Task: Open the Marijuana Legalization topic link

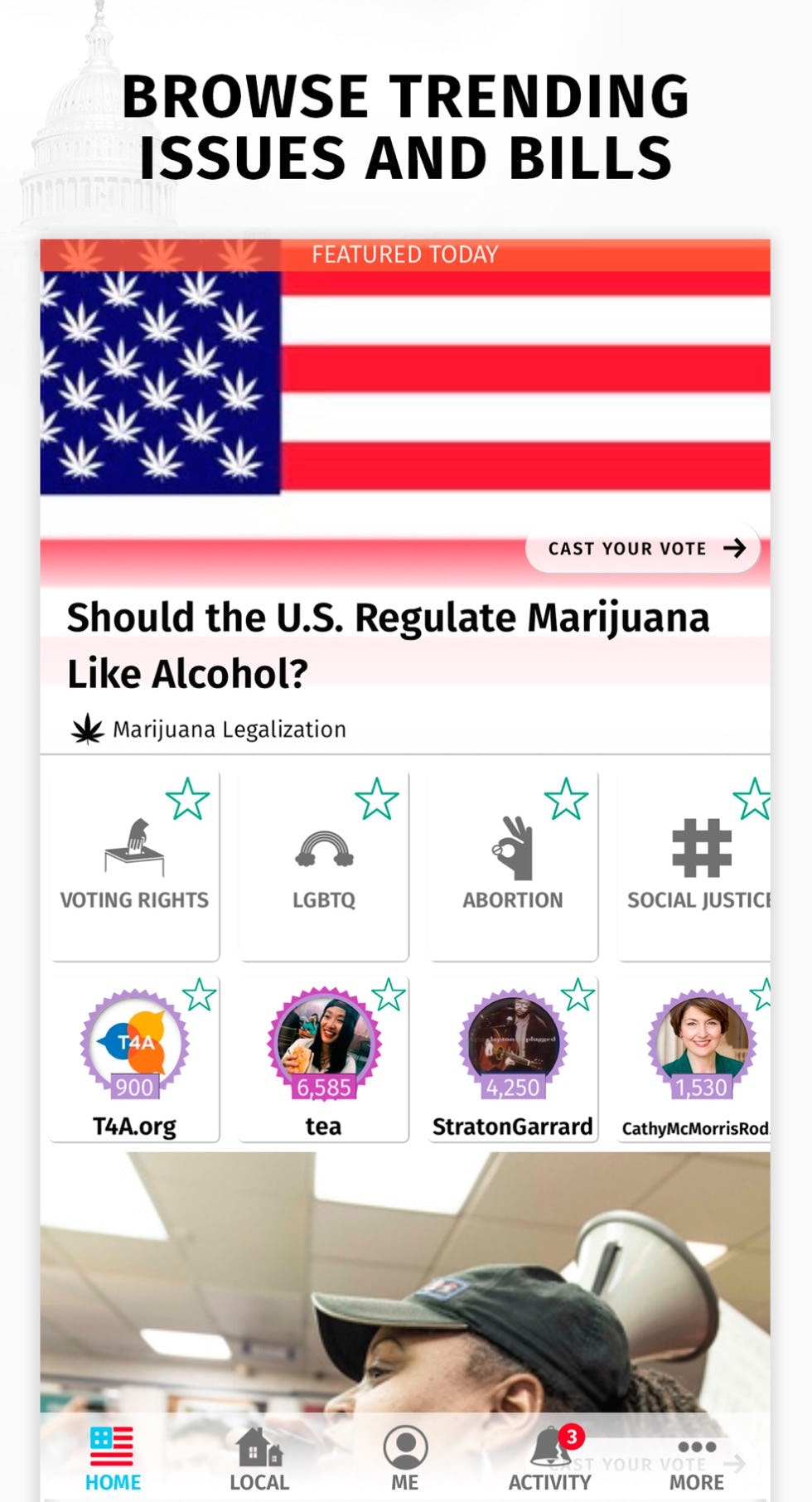Action: (x=229, y=729)
